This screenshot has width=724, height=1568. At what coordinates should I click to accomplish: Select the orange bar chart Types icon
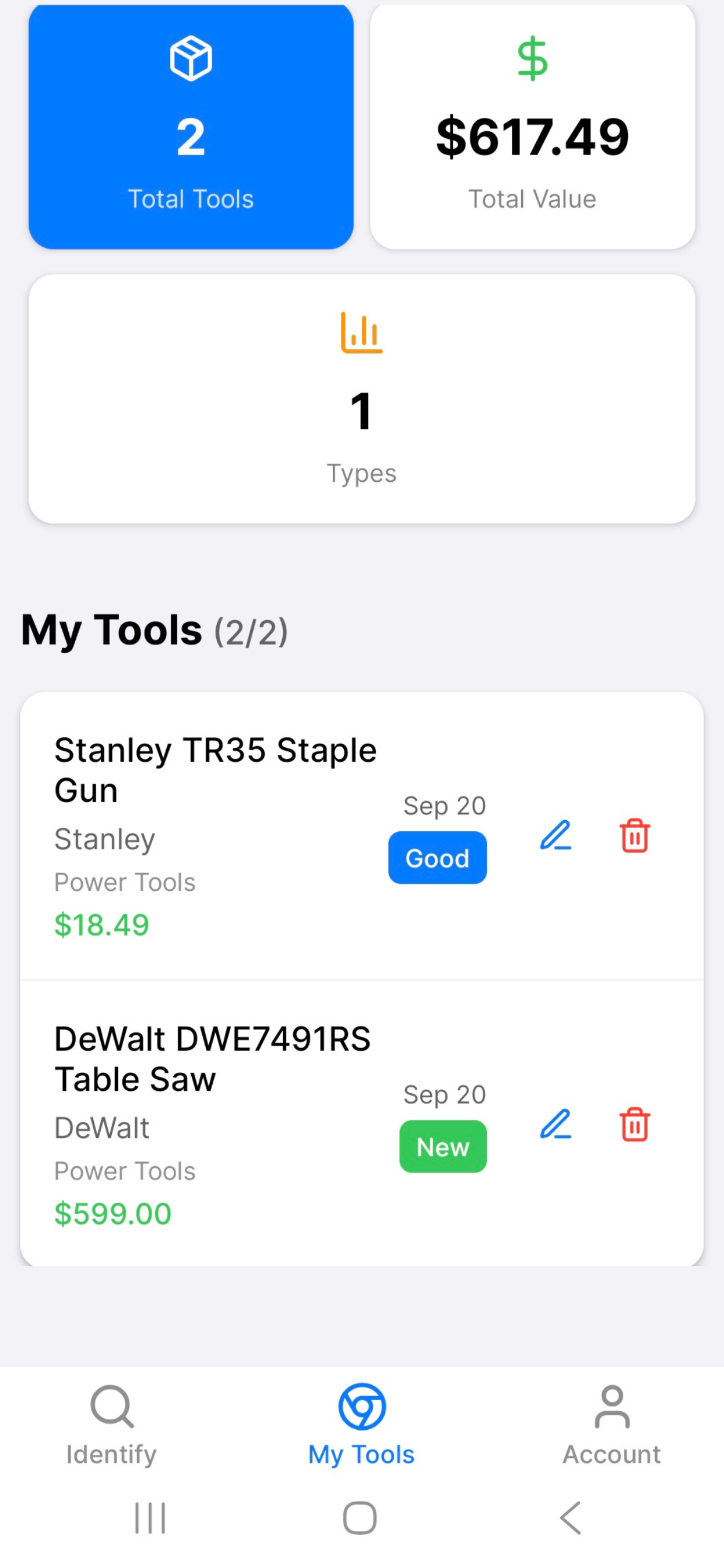point(361,332)
